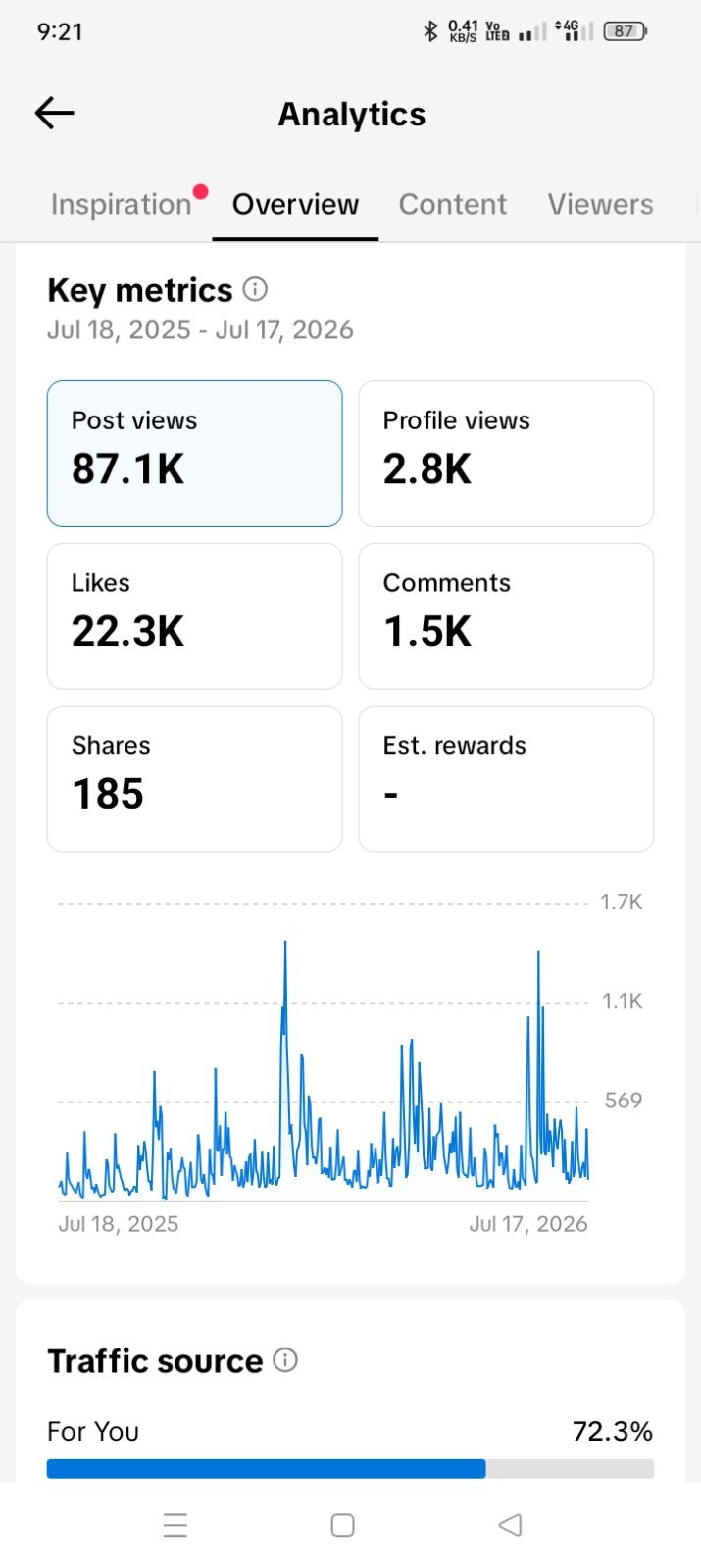Tap the Key metrics info icon
This screenshot has width=701, height=1568.
pyautogui.click(x=255, y=289)
